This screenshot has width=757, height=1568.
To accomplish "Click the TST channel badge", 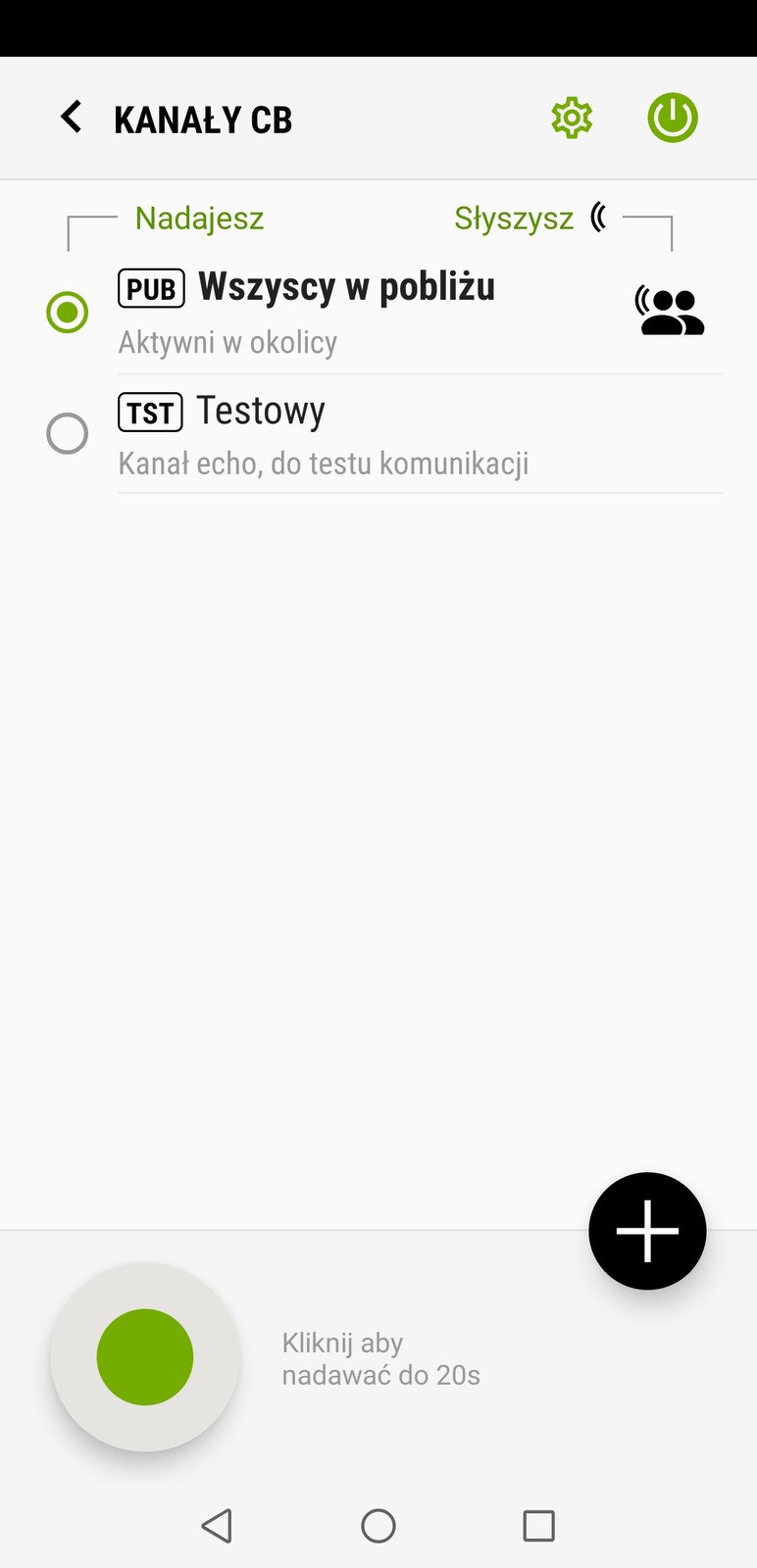I will [150, 413].
